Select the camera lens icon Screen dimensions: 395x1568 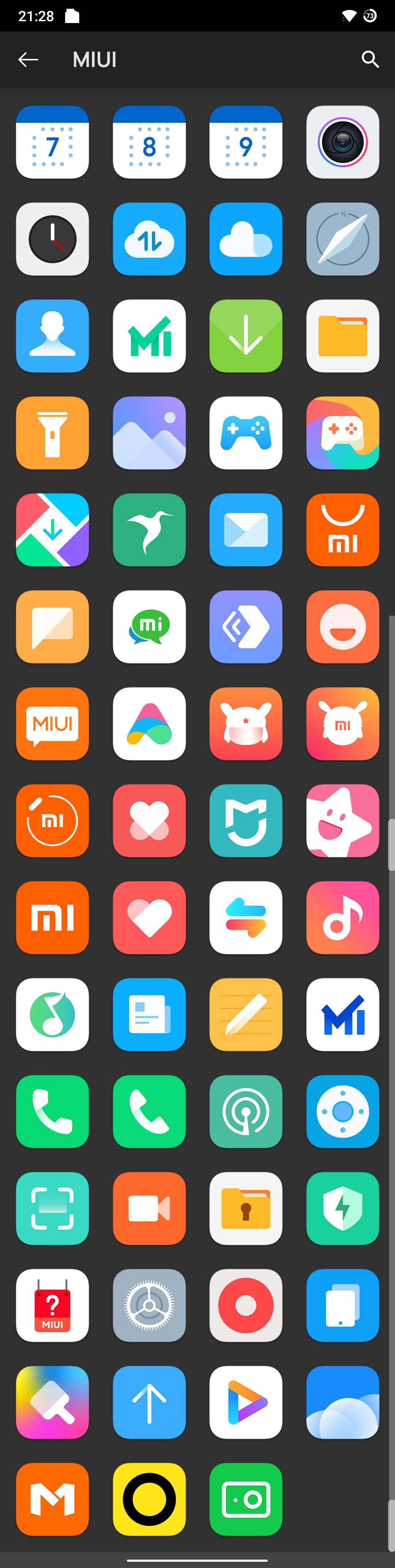(343, 142)
